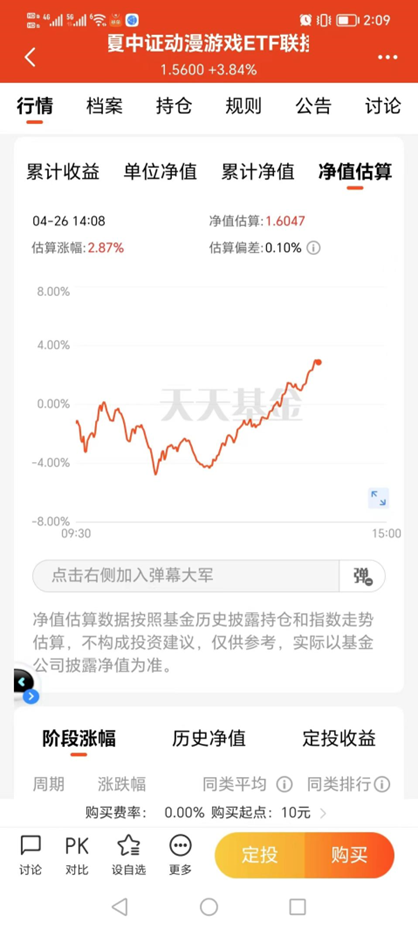Tap the orange 购买 button
The width and height of the screenshot is (418, 929).
pyautogui.click(x=349, y=855)
